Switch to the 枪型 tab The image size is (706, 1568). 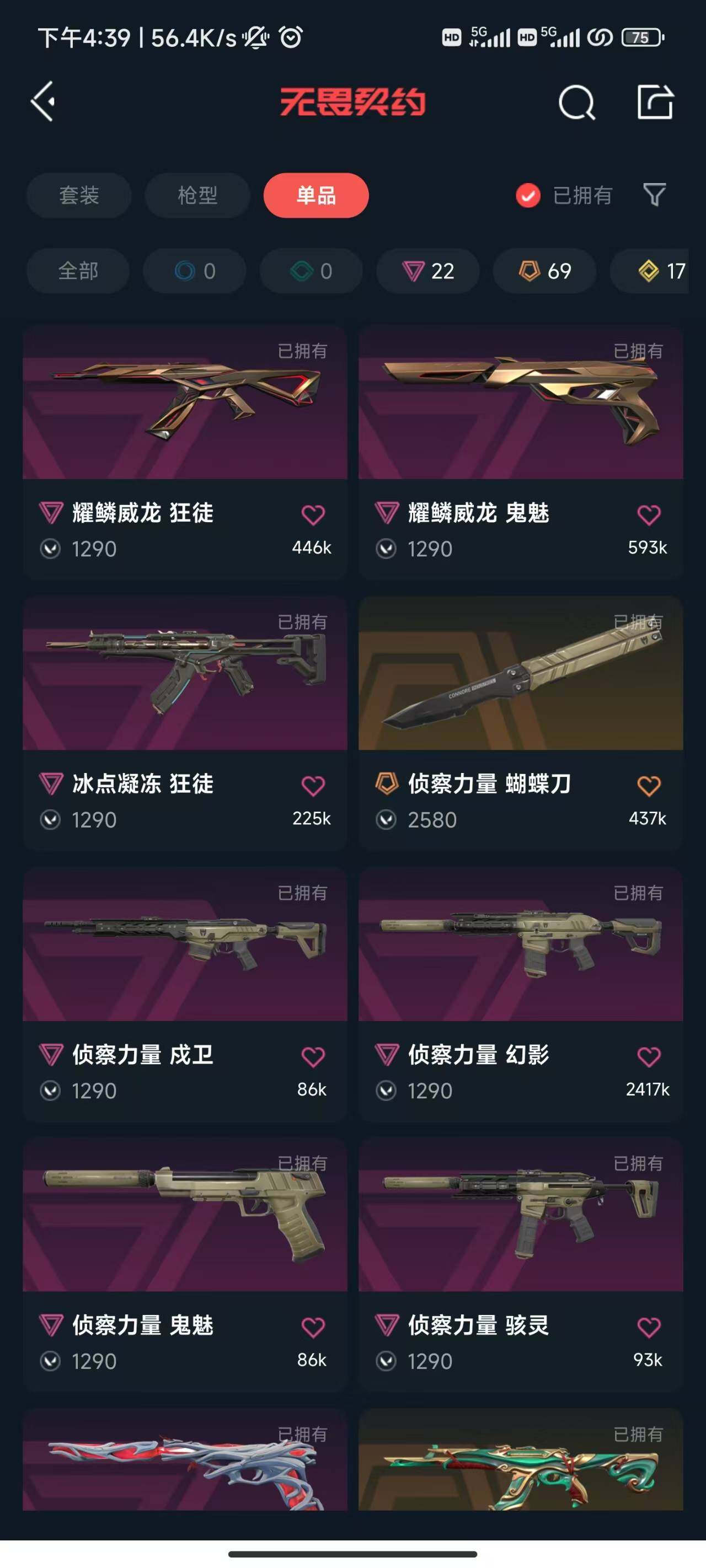click(x=196, y=195)
